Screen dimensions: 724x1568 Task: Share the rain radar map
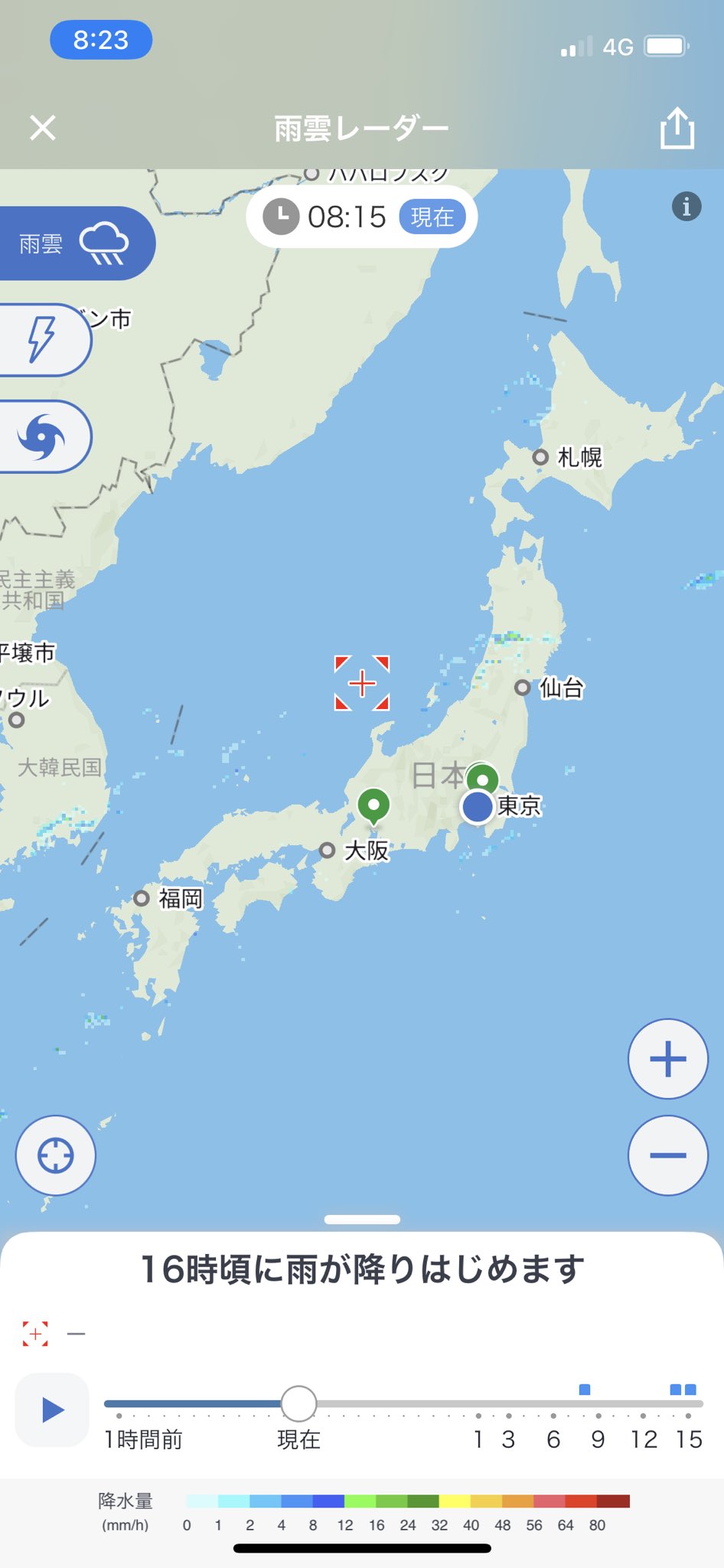[x=677, y=127]
